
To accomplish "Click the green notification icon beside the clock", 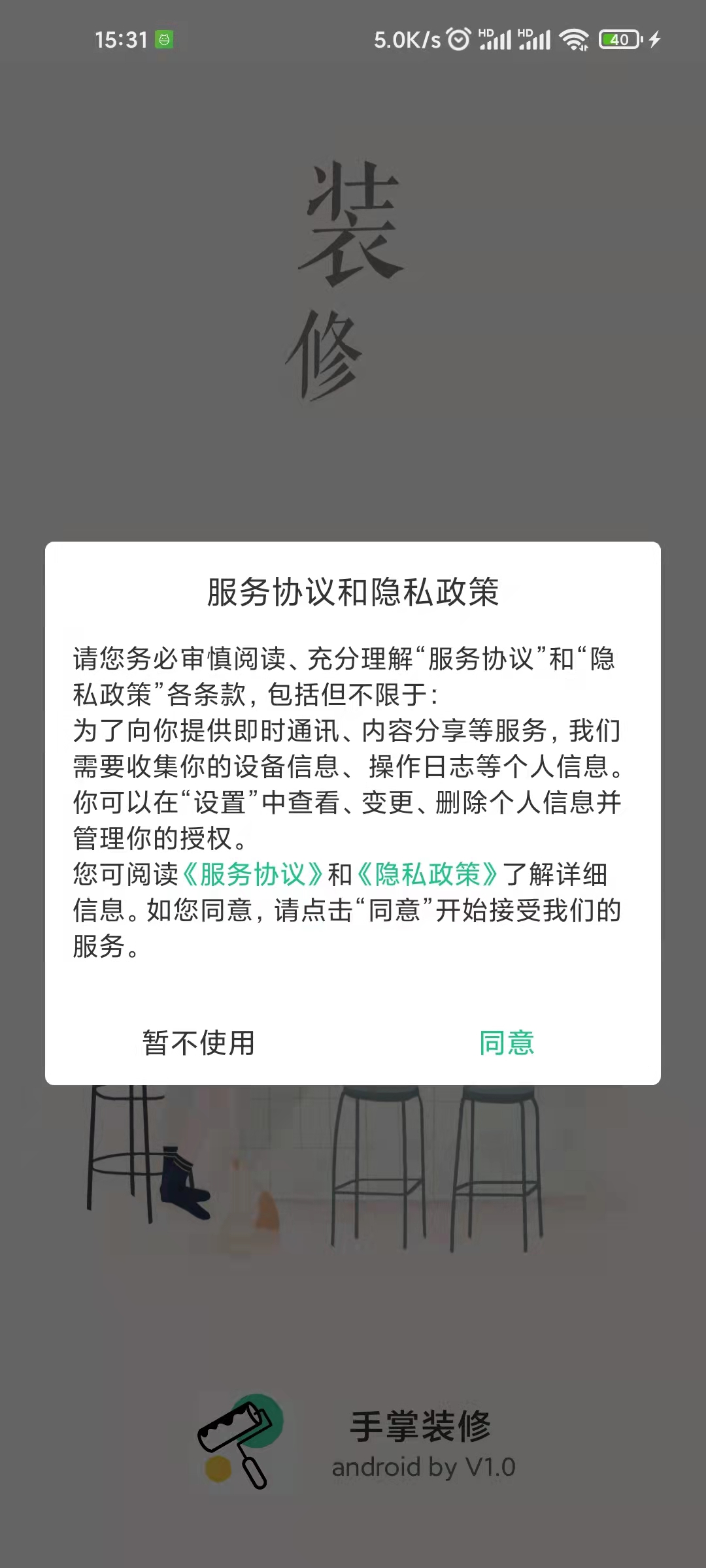I will (163, 39).
